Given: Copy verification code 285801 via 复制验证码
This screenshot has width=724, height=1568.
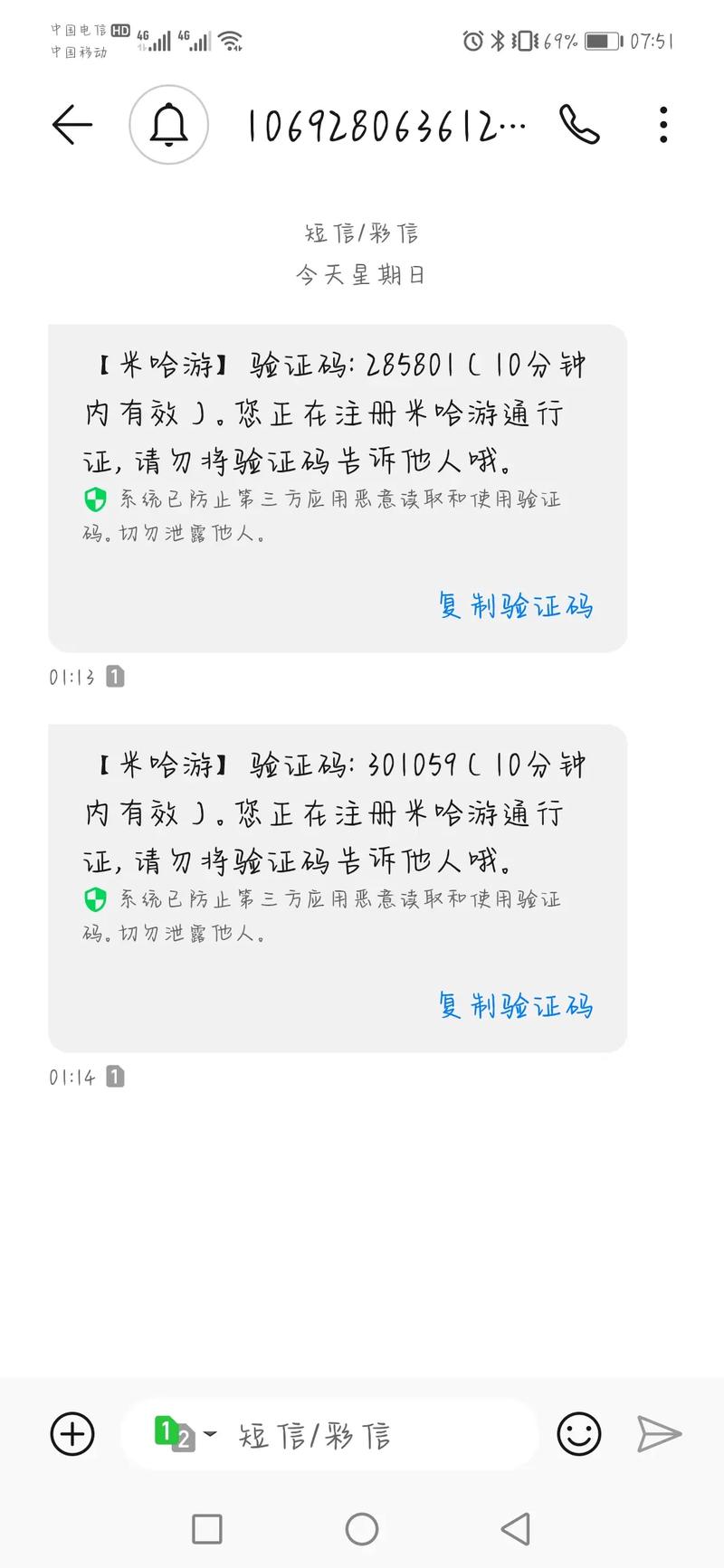Looking at the screenshot, I should click(x=516, y=605).
